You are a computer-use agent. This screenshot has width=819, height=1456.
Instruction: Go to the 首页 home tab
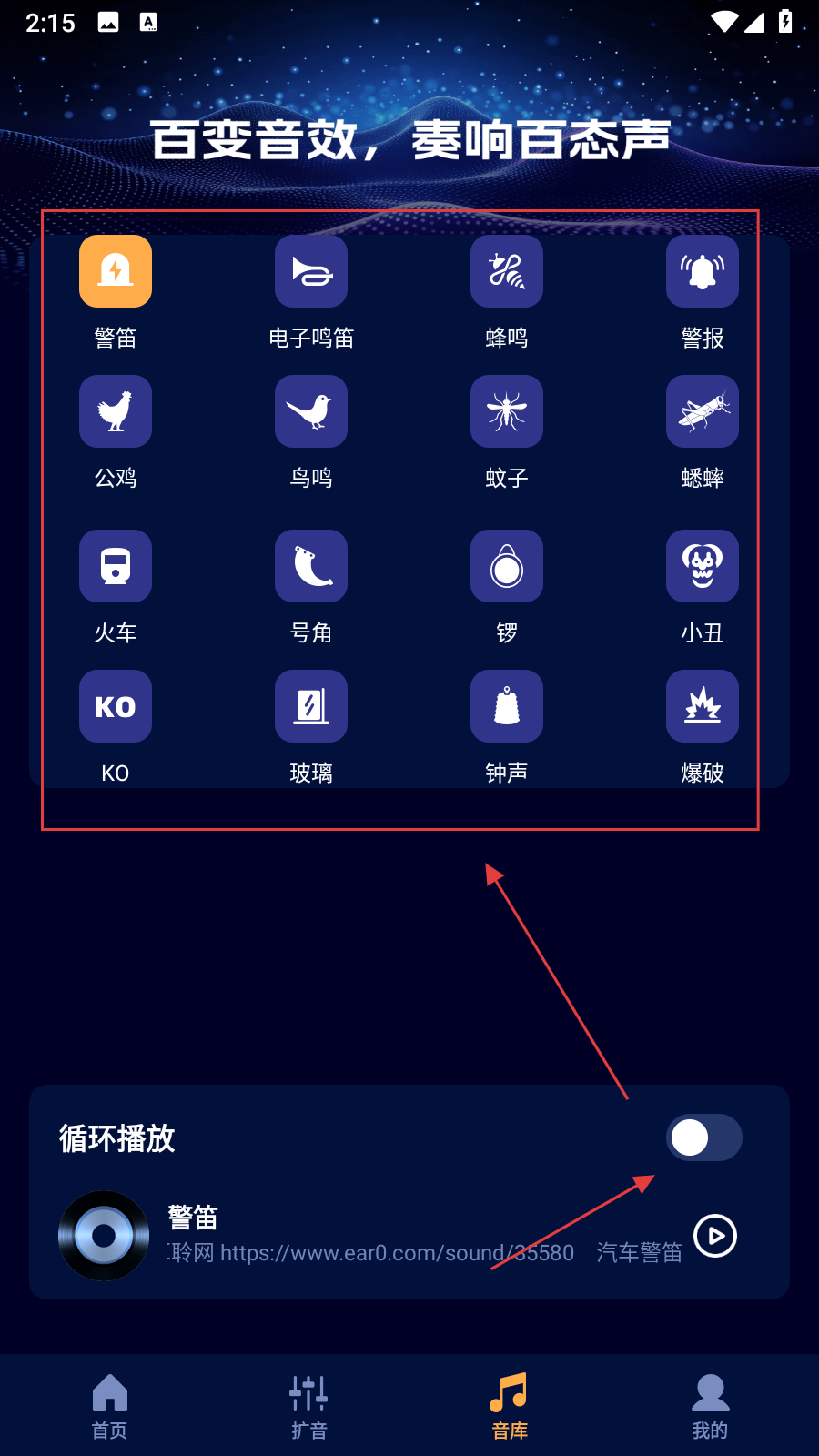(x=109, y=1406)
